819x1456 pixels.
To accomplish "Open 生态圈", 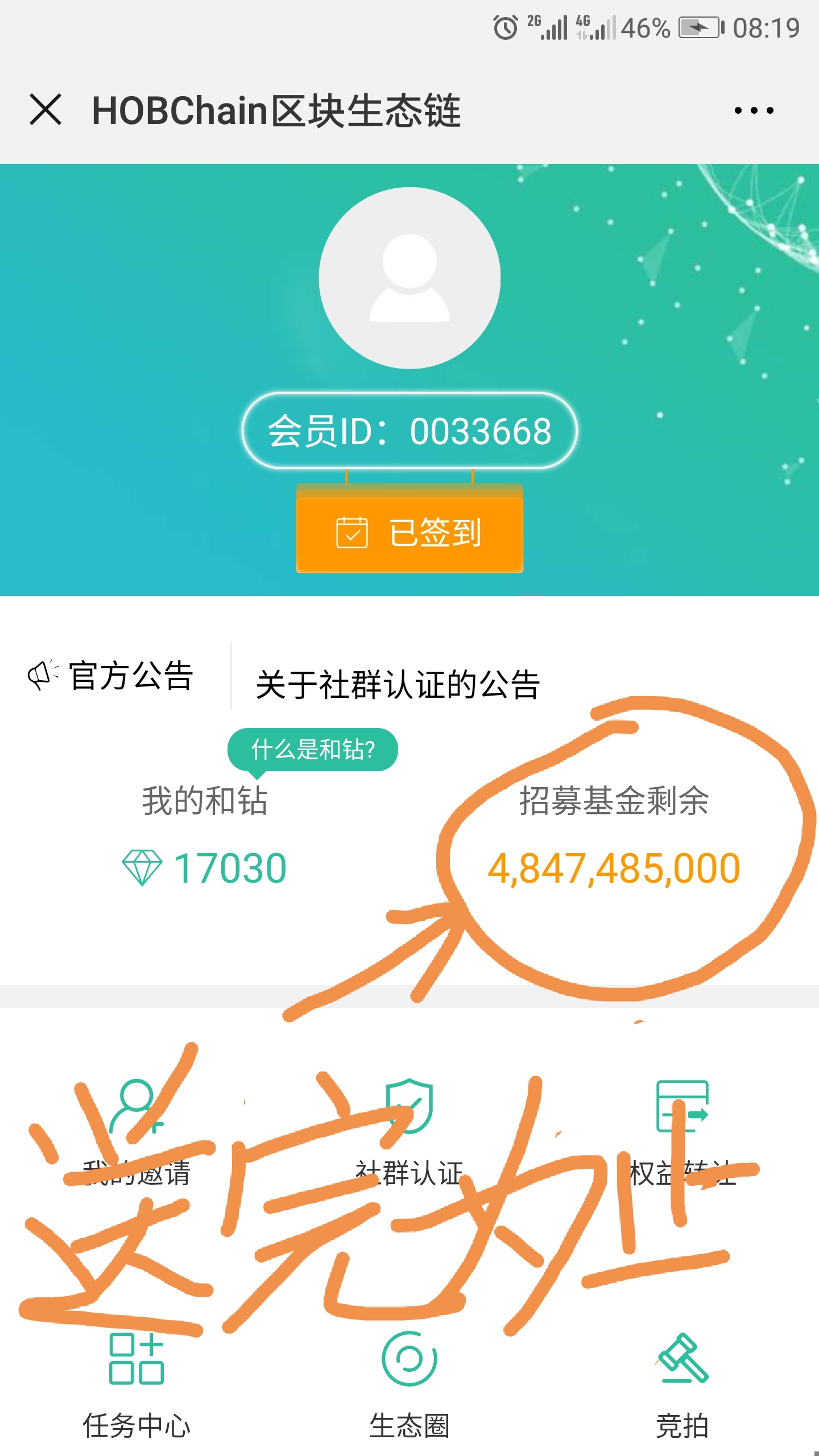I will click(409, 1385).
